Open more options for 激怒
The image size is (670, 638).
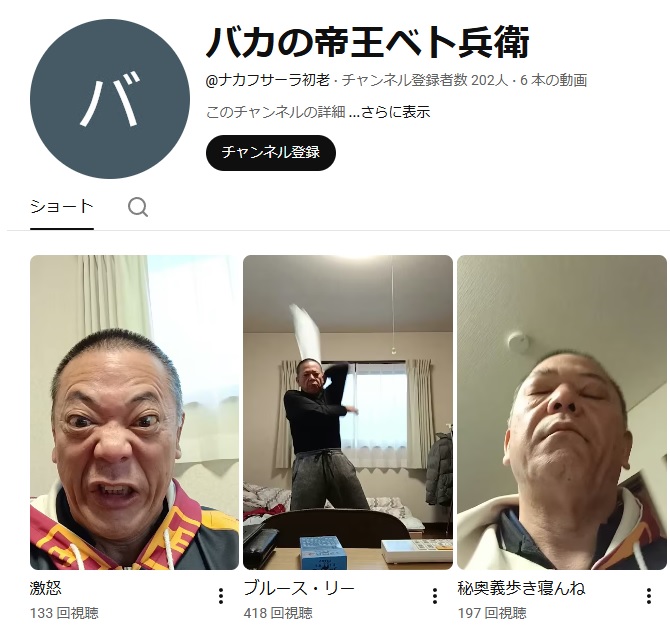coord(221,596)
